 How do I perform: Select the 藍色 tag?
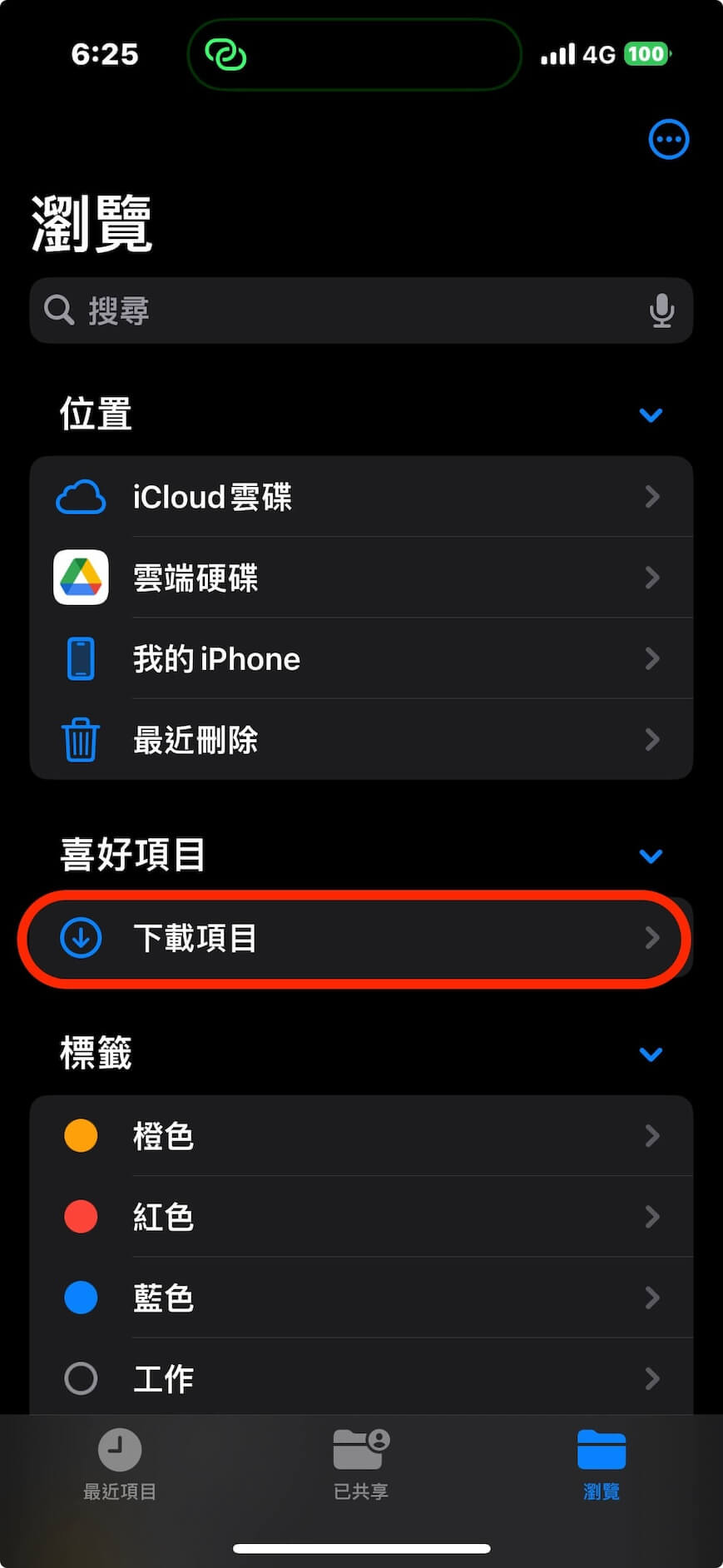[361, 1298]
